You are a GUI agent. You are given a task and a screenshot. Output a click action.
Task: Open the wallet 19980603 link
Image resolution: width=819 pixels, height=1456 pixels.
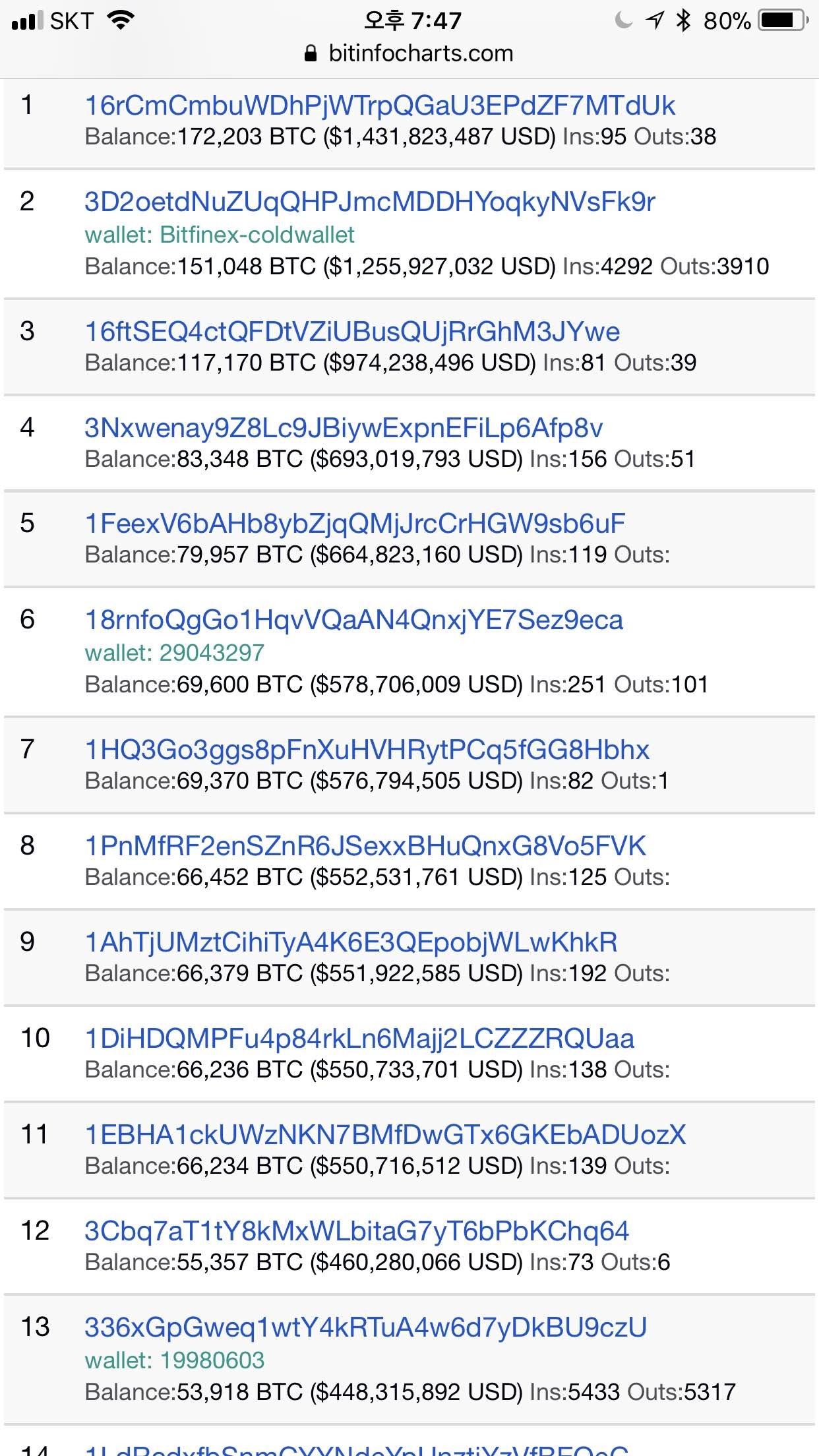coord(175,1361)
